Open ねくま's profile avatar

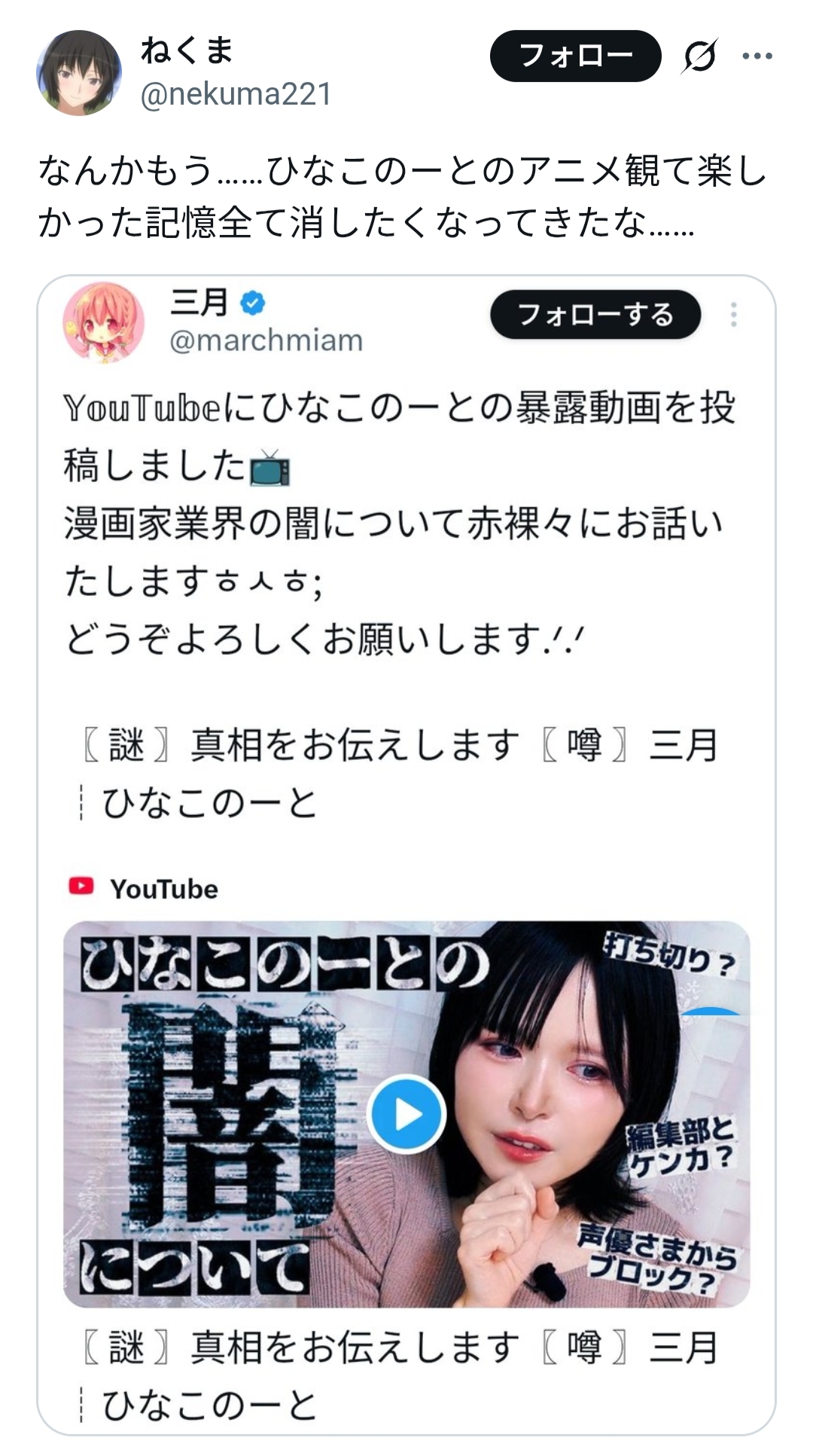click(x=79, y=73)
